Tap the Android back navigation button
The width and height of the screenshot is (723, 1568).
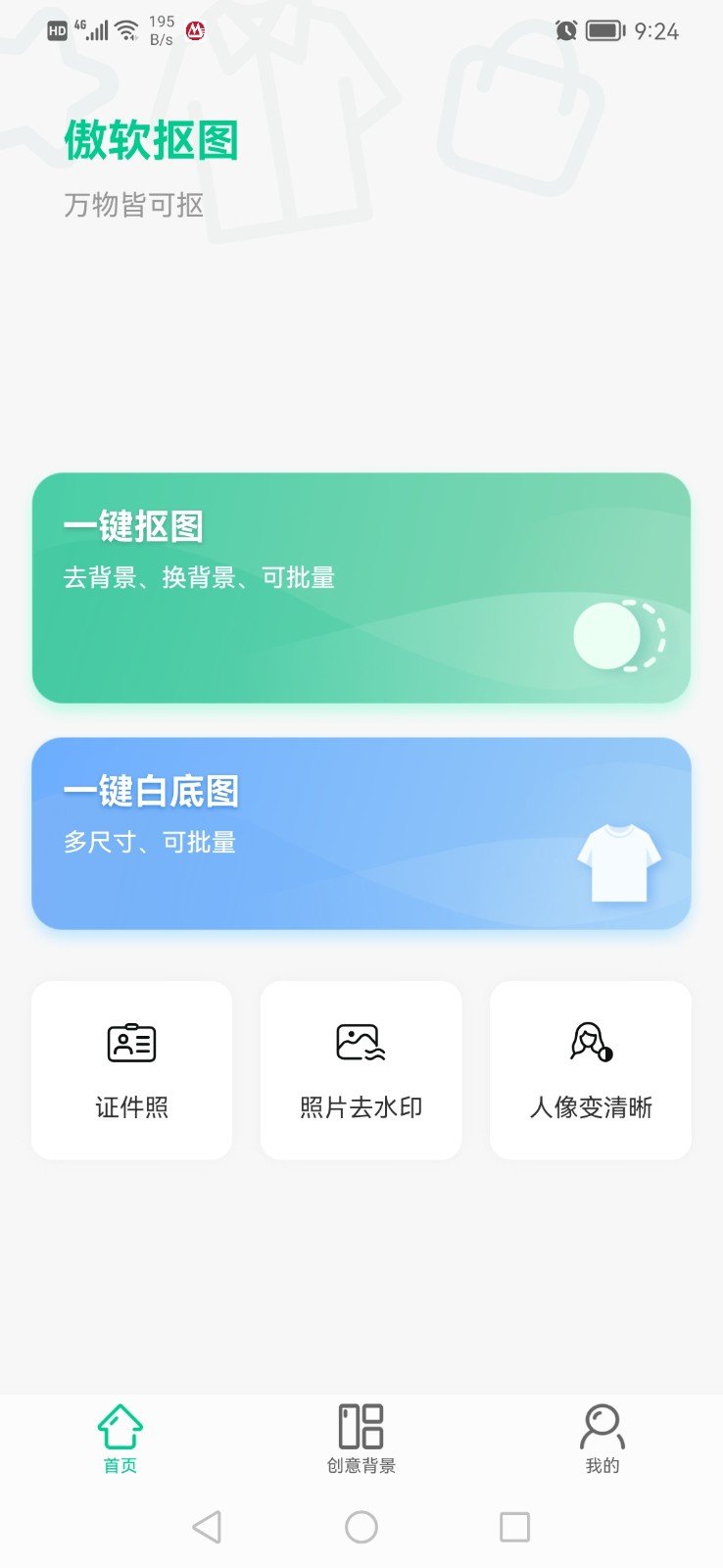click(x=207, y=1527)
